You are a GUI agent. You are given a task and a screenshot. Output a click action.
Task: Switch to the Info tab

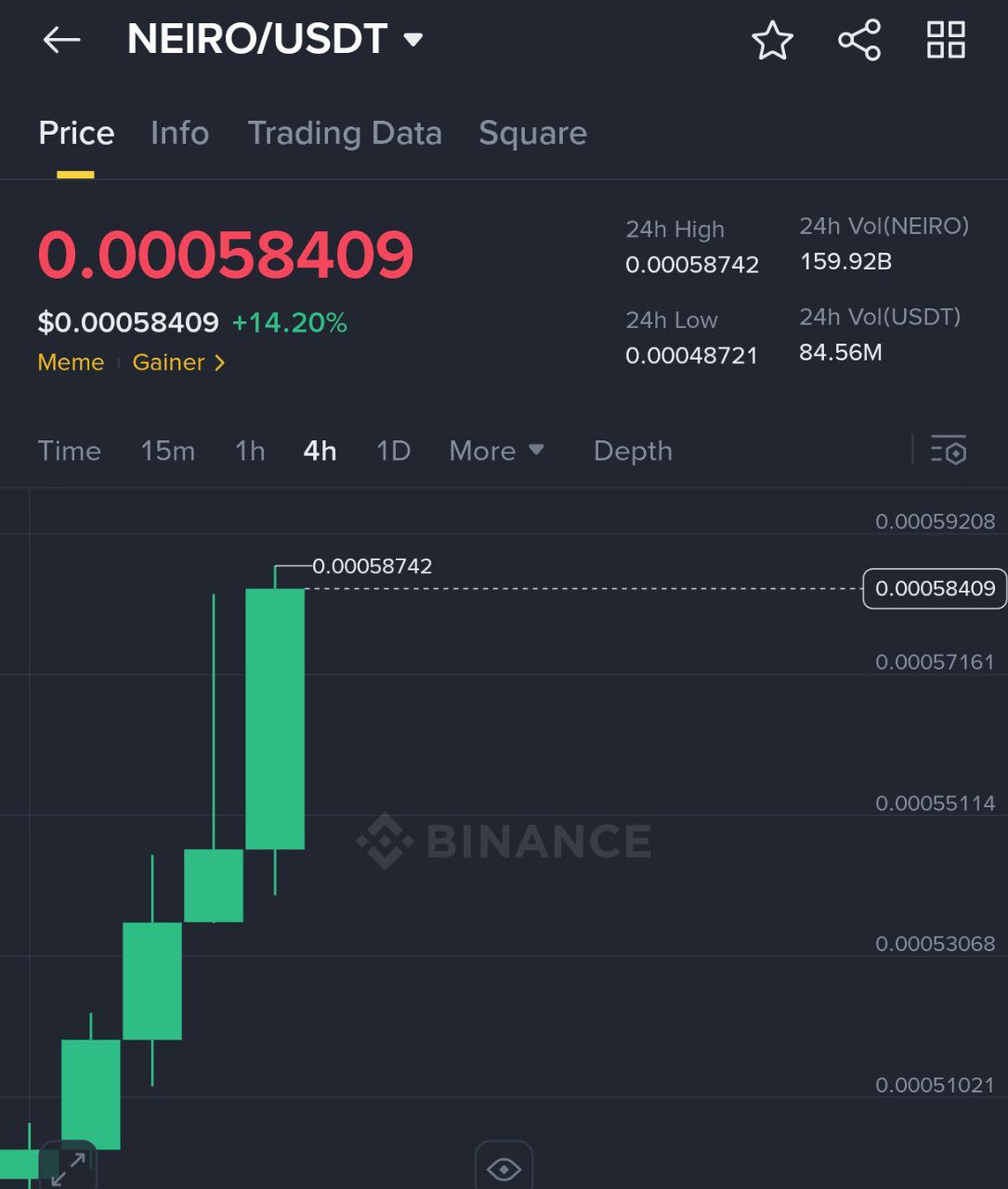179,133
